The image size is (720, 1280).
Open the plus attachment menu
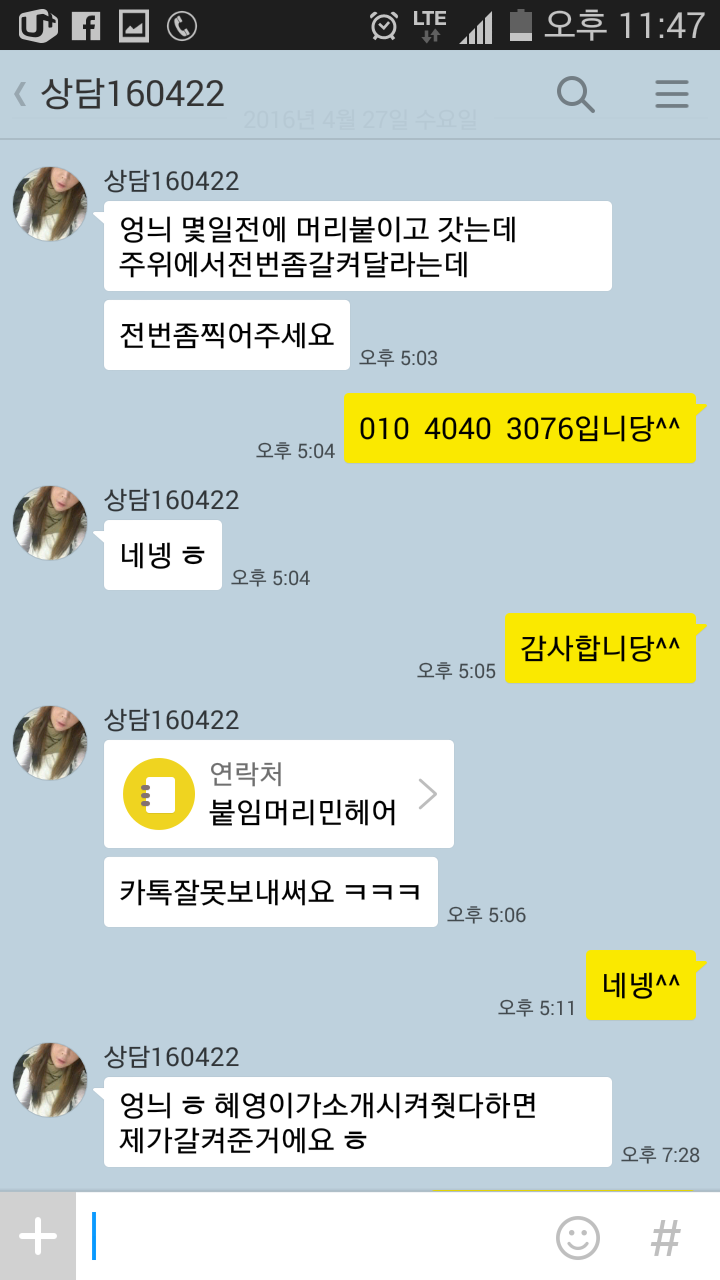tap(38, 1237)
